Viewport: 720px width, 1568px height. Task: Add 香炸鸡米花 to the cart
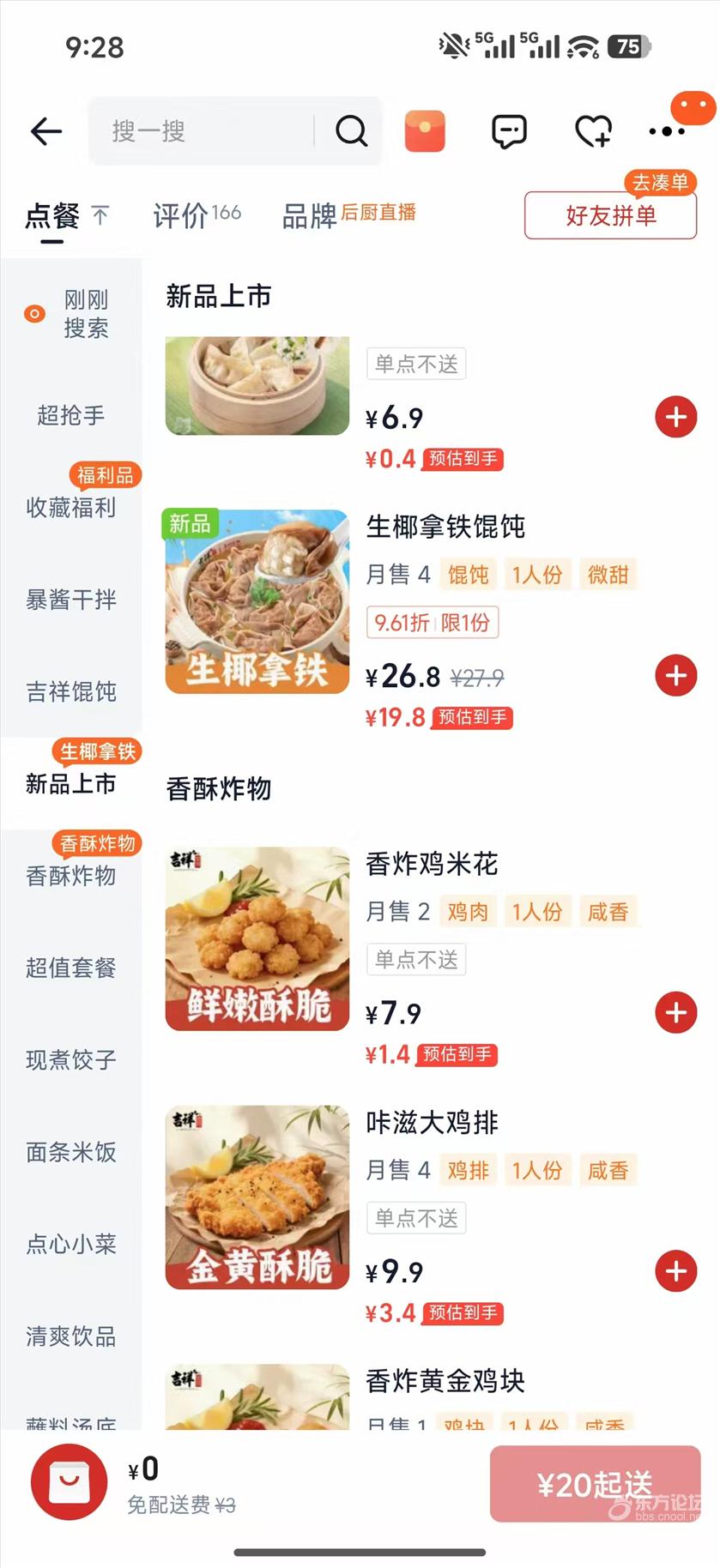(x=676, y=1013)
